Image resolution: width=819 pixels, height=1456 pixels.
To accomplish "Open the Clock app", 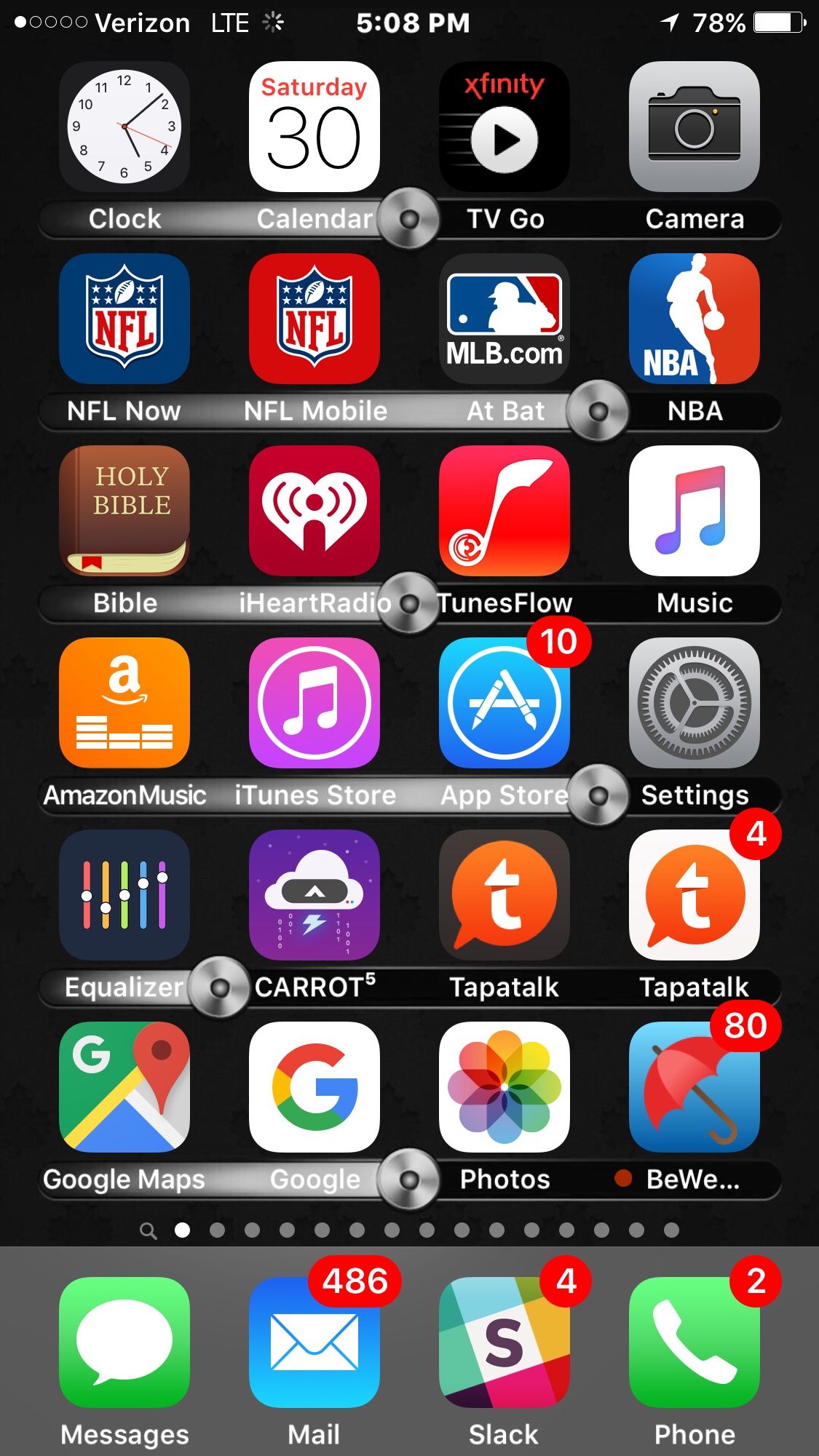I will point(124,127).
